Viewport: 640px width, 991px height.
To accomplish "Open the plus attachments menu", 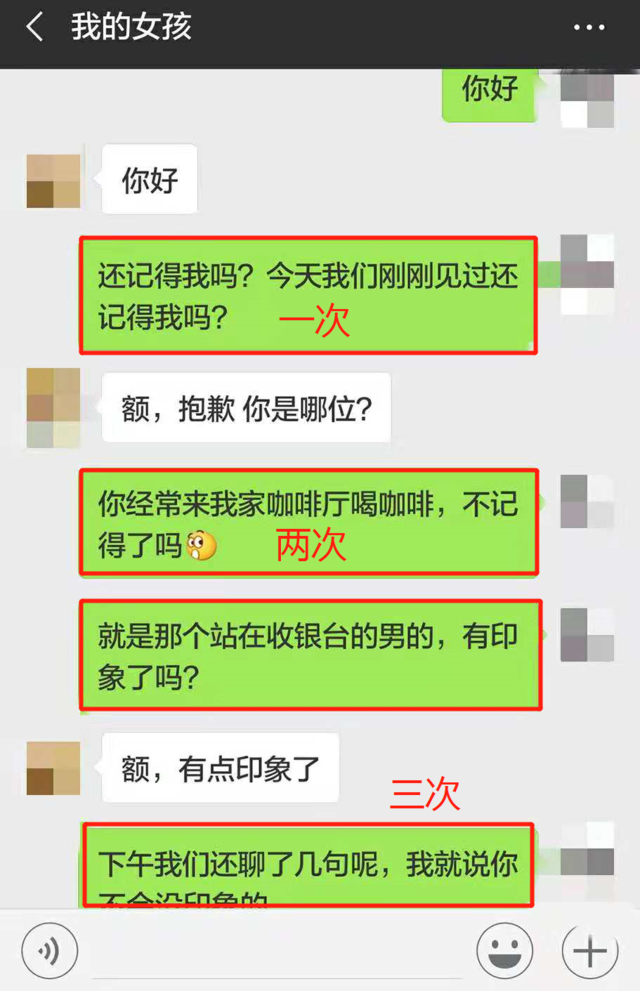I will click(x=590, y=950).
